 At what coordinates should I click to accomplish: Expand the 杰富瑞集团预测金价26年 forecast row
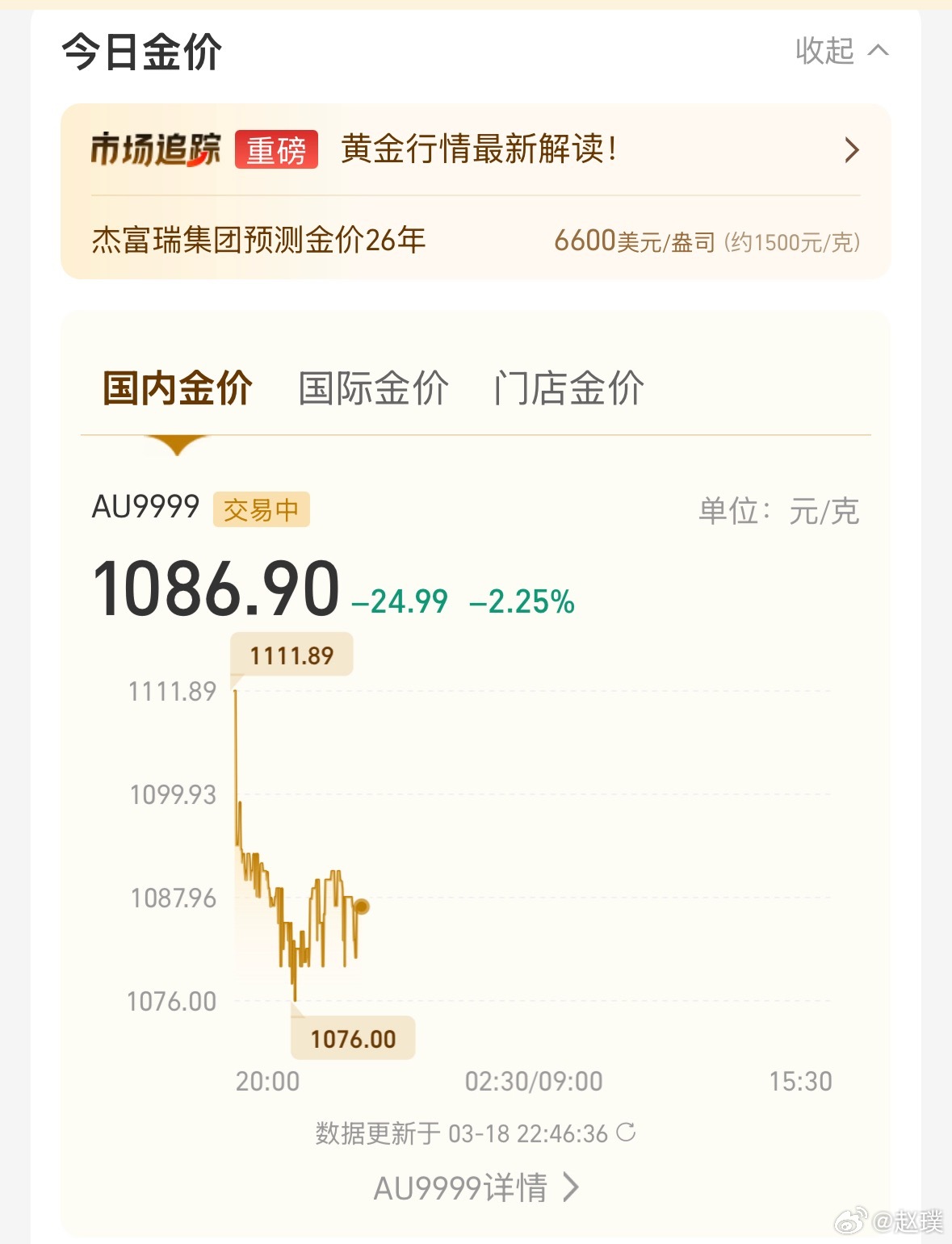click(258, 241)
